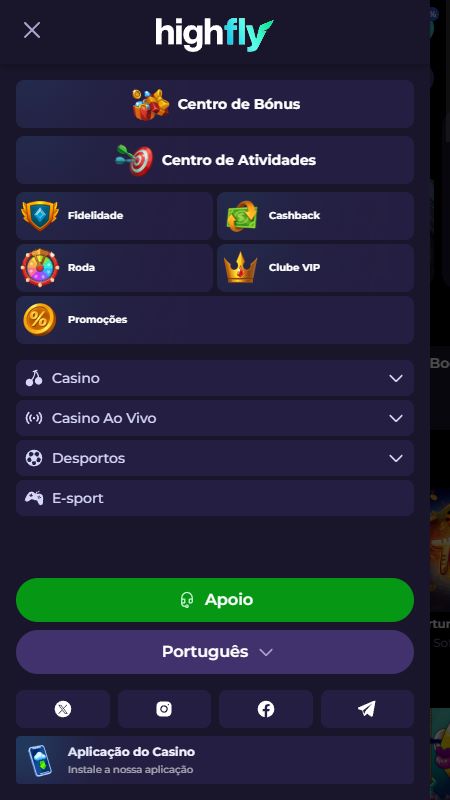The image size is (450, 800).
Task: Go to Clube VIP
Action: tap(315, 268)
